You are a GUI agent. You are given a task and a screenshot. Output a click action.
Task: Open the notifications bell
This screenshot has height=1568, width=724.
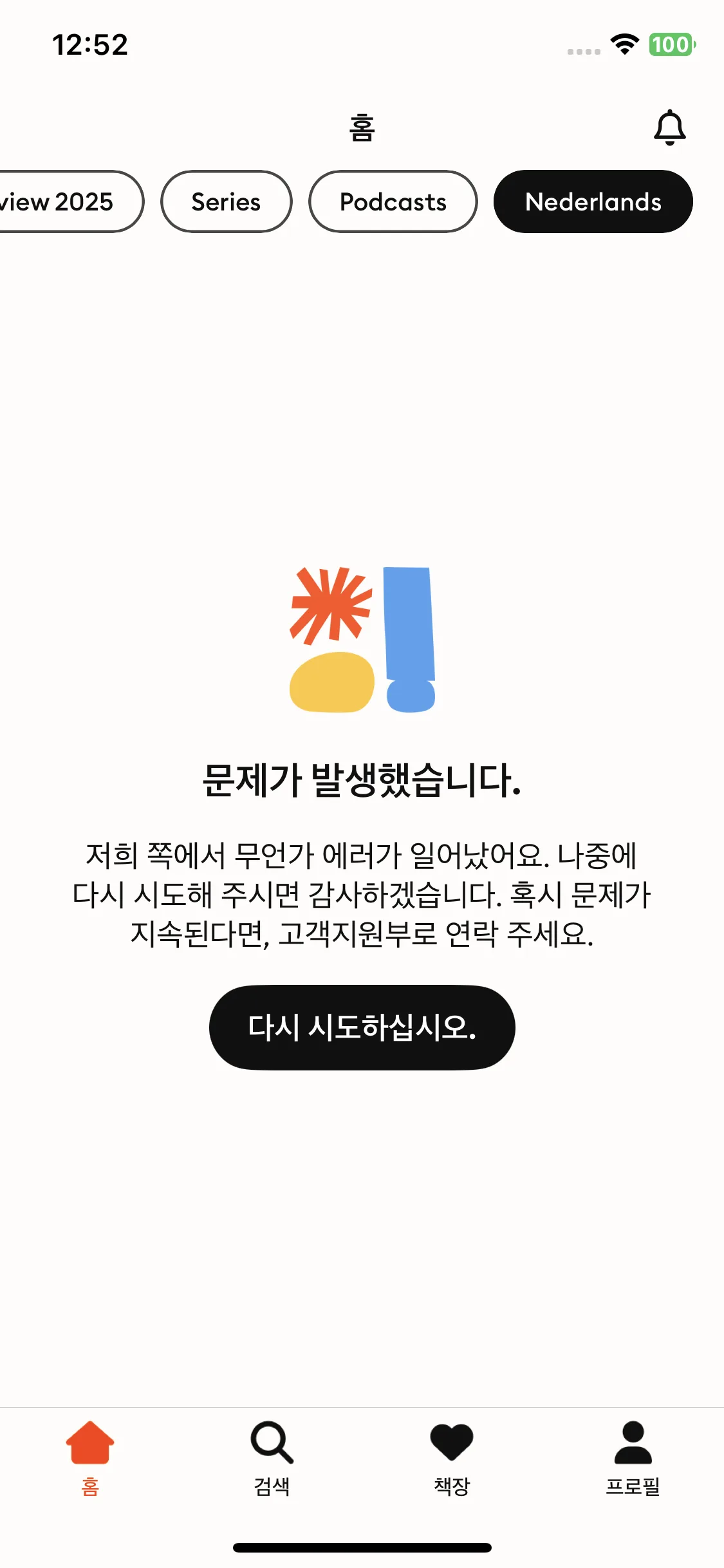(x=669, y=127)
